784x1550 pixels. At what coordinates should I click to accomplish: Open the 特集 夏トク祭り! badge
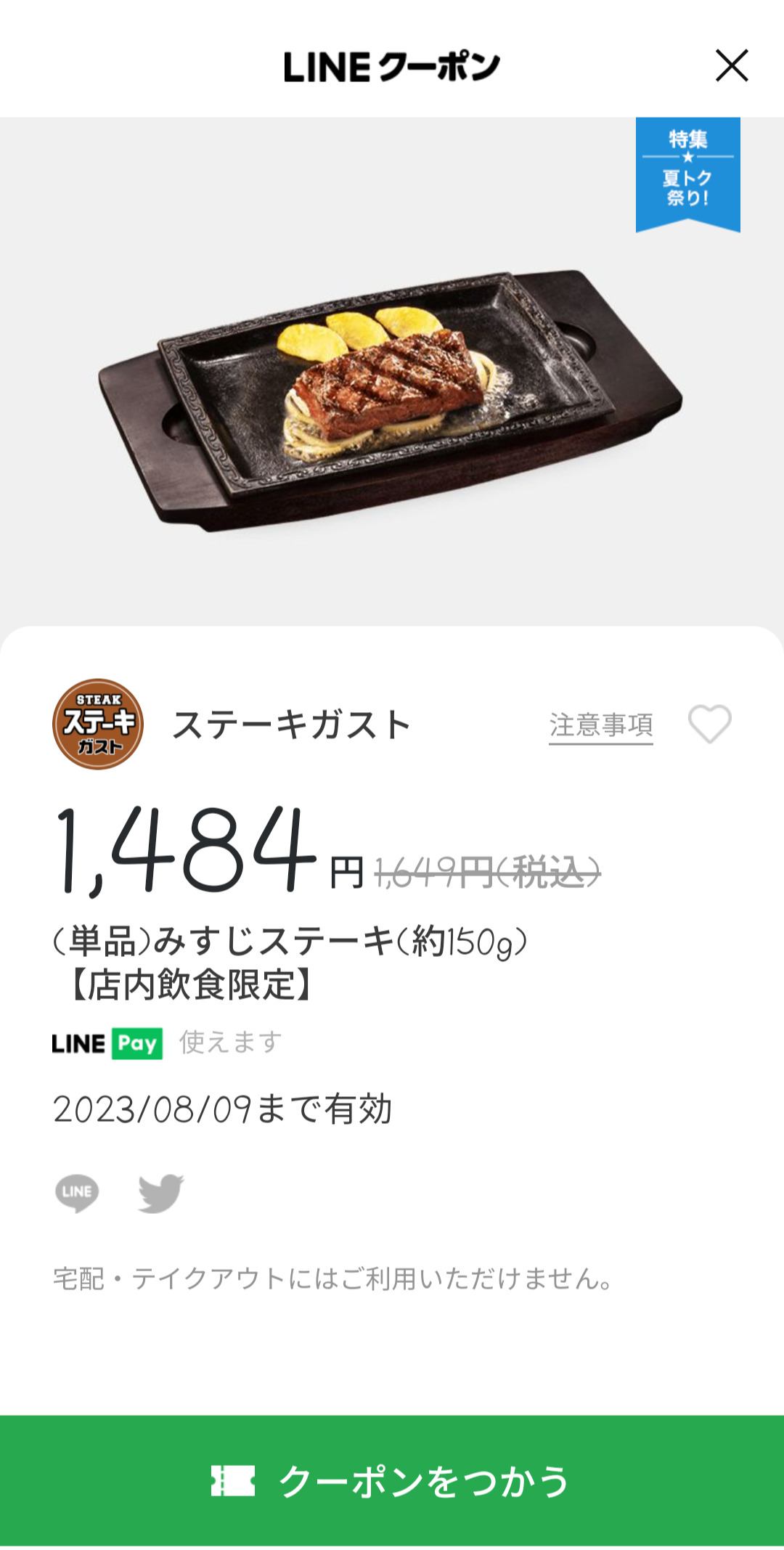click(x=687, y=173)
